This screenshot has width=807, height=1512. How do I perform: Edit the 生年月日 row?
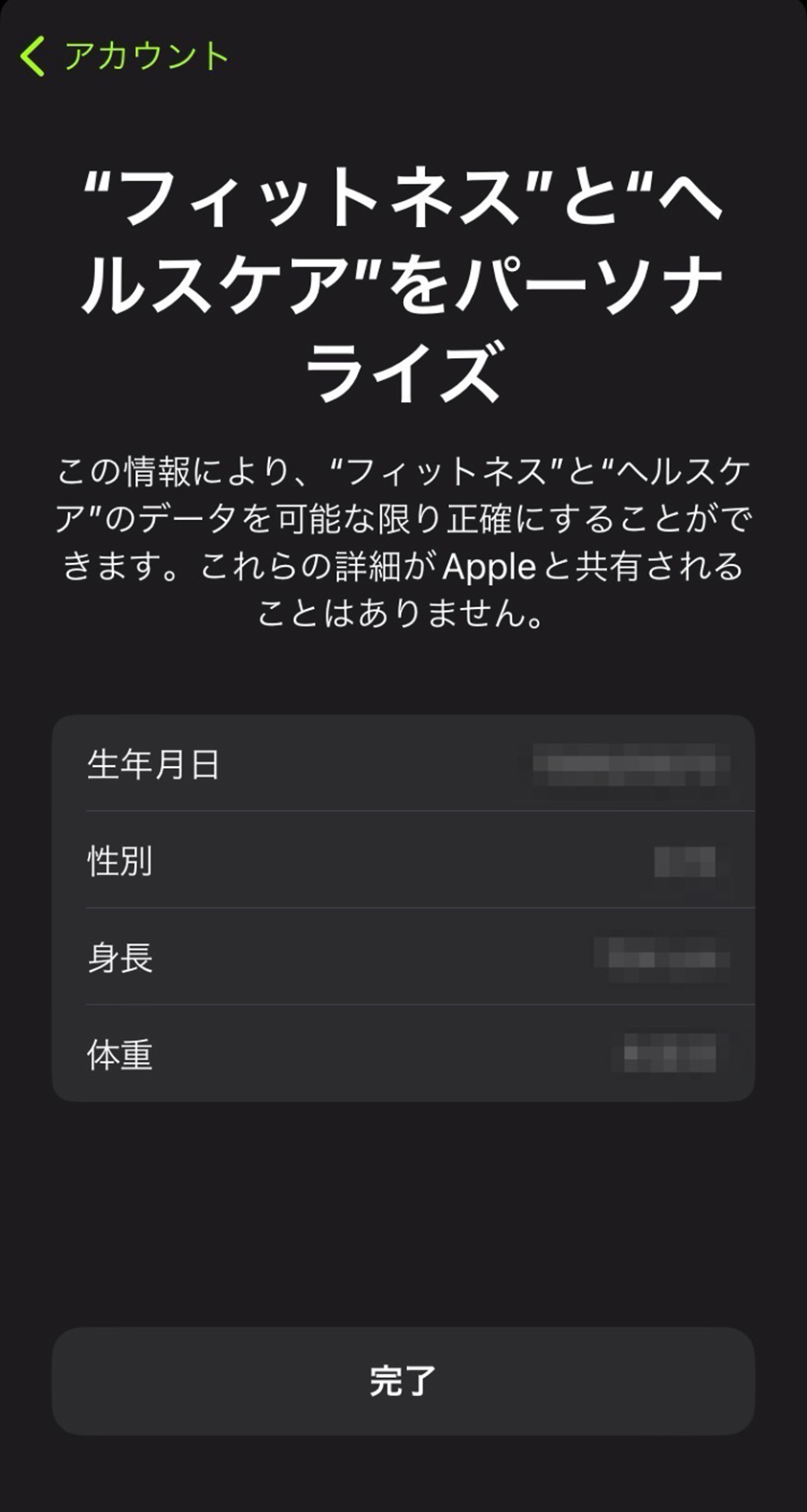click(403, 765)
